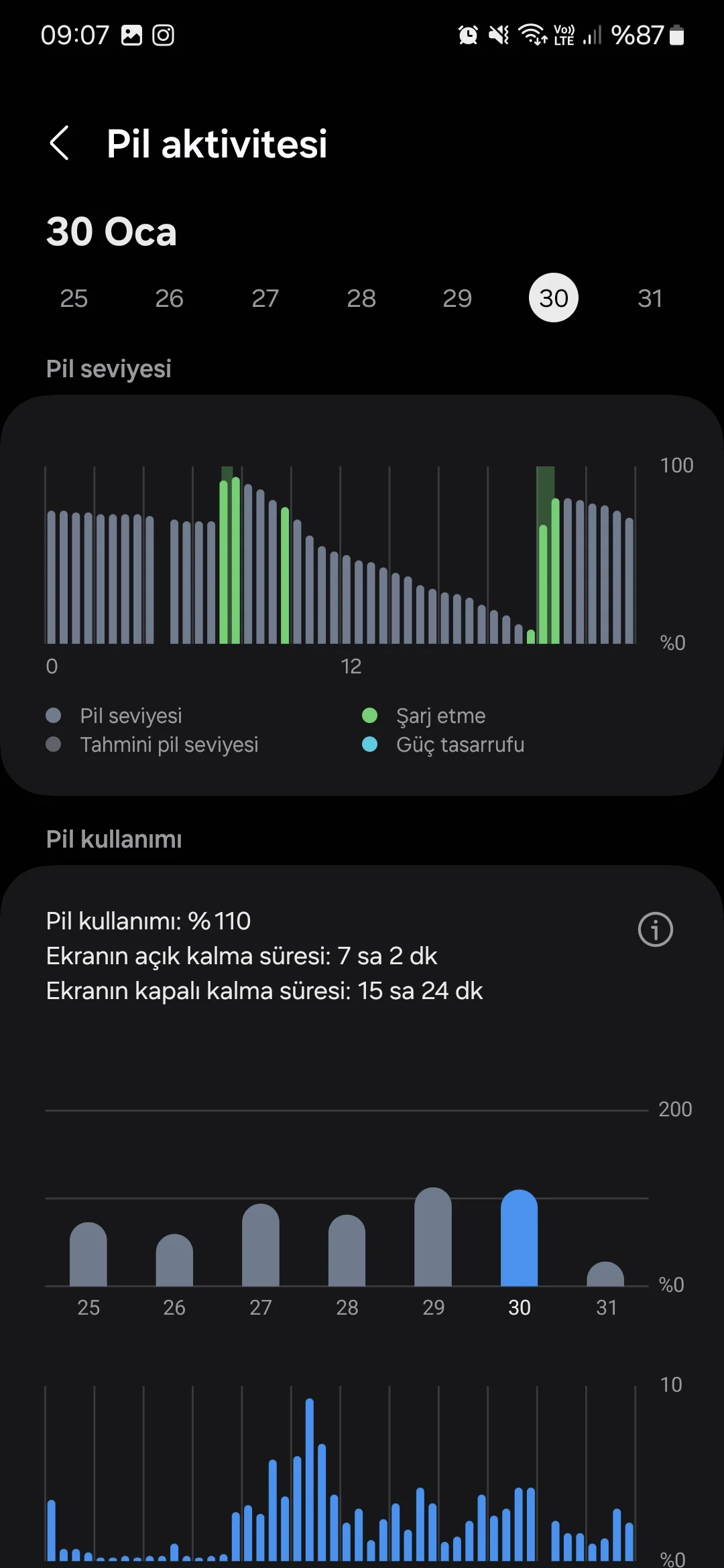Tap the usage bar for day 29

click(433, 1238)
